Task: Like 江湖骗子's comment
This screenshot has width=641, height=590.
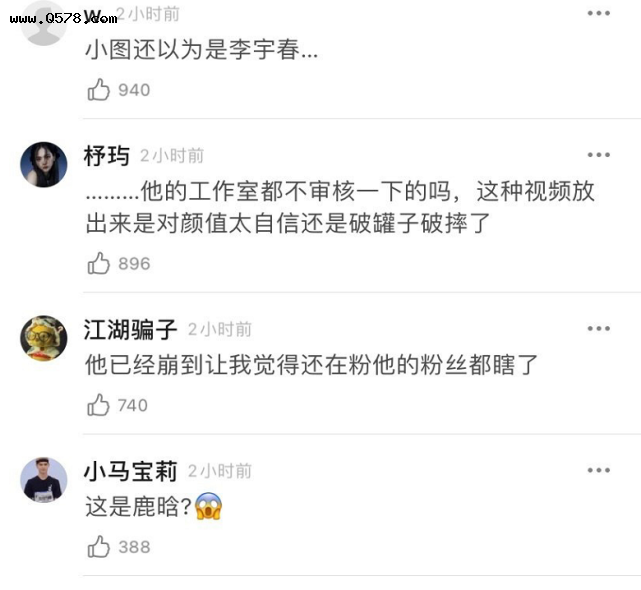Action: tap(99, 405)
